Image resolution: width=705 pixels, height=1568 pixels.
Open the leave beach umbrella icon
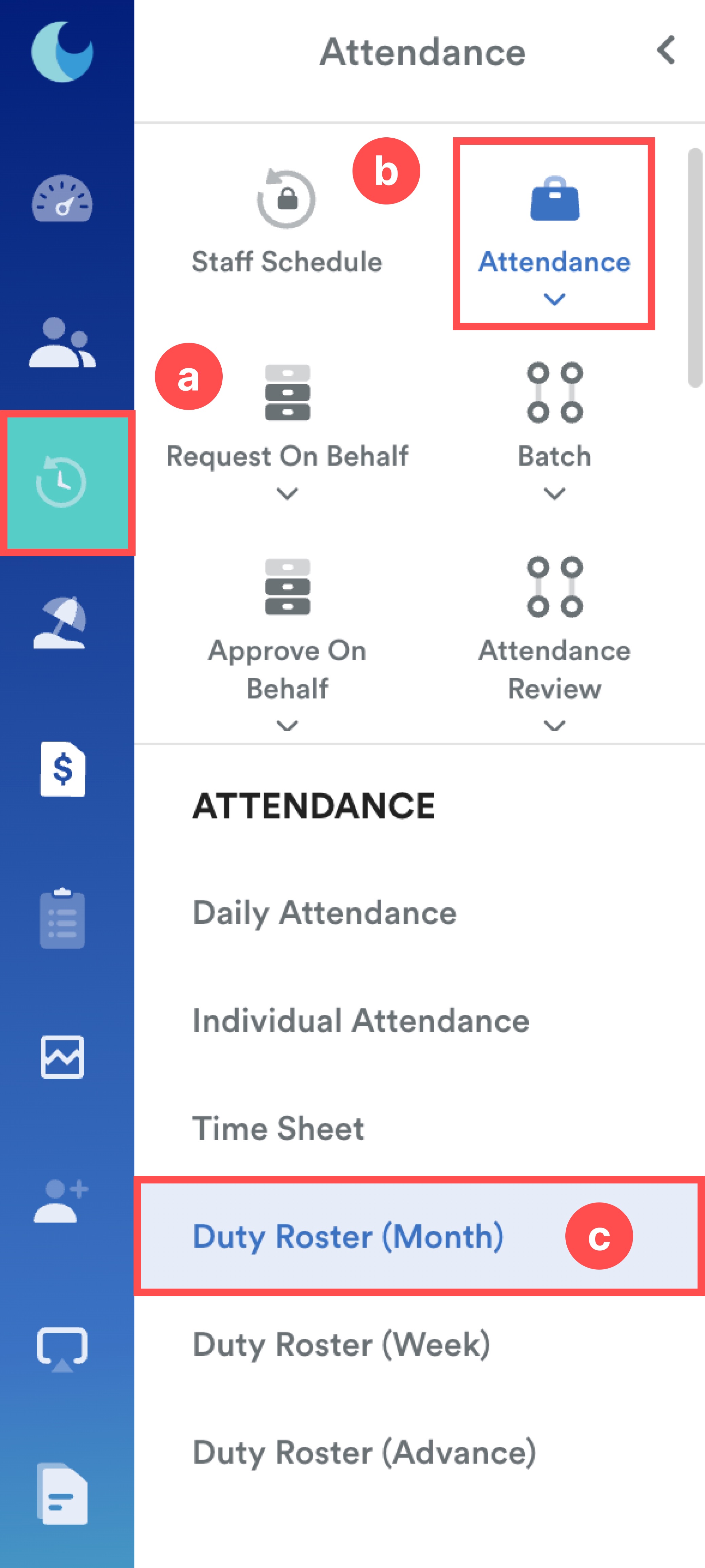pyautogui.click(x=60, y=622)
